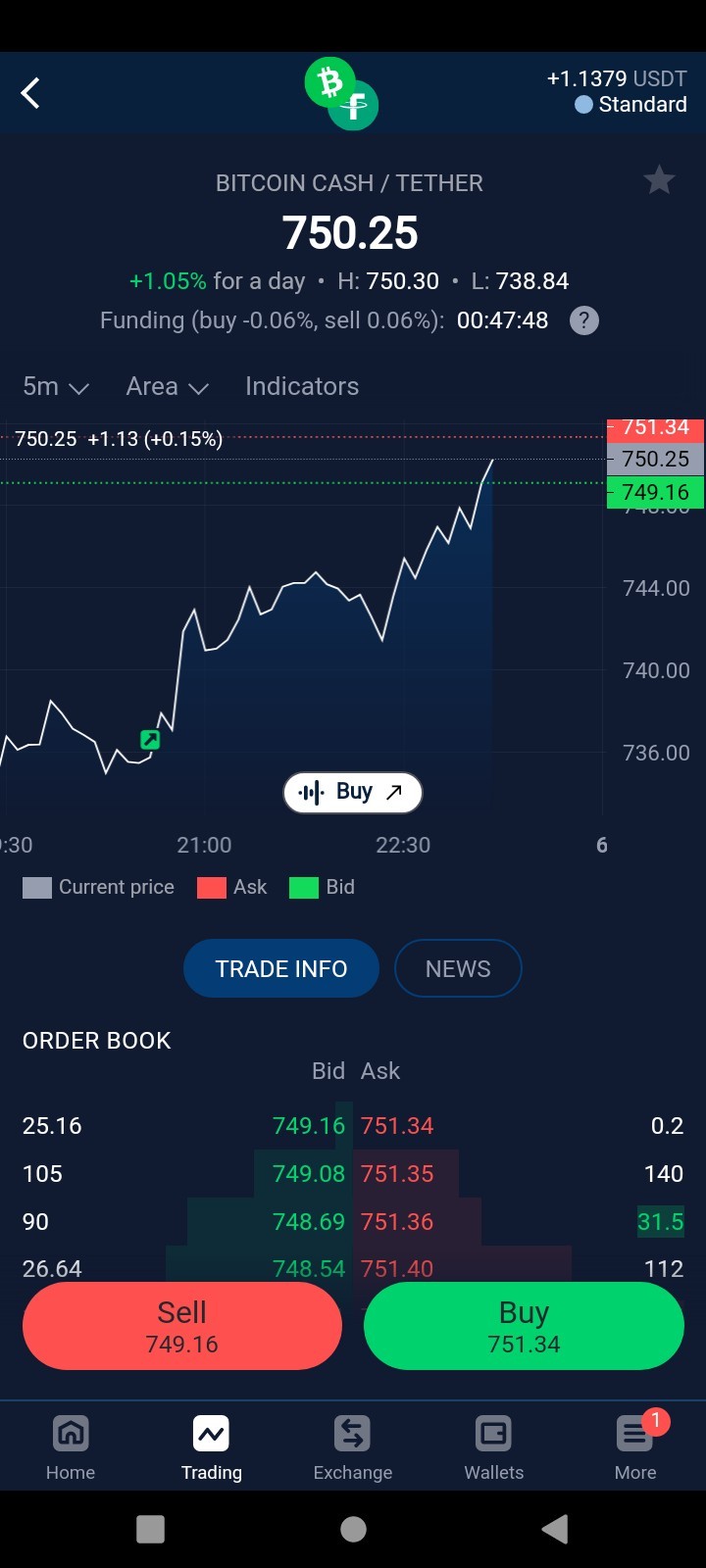Open the More menu tab
Image resolution: width=706 pixels, height=1568 pixels.
[635, 1447]
